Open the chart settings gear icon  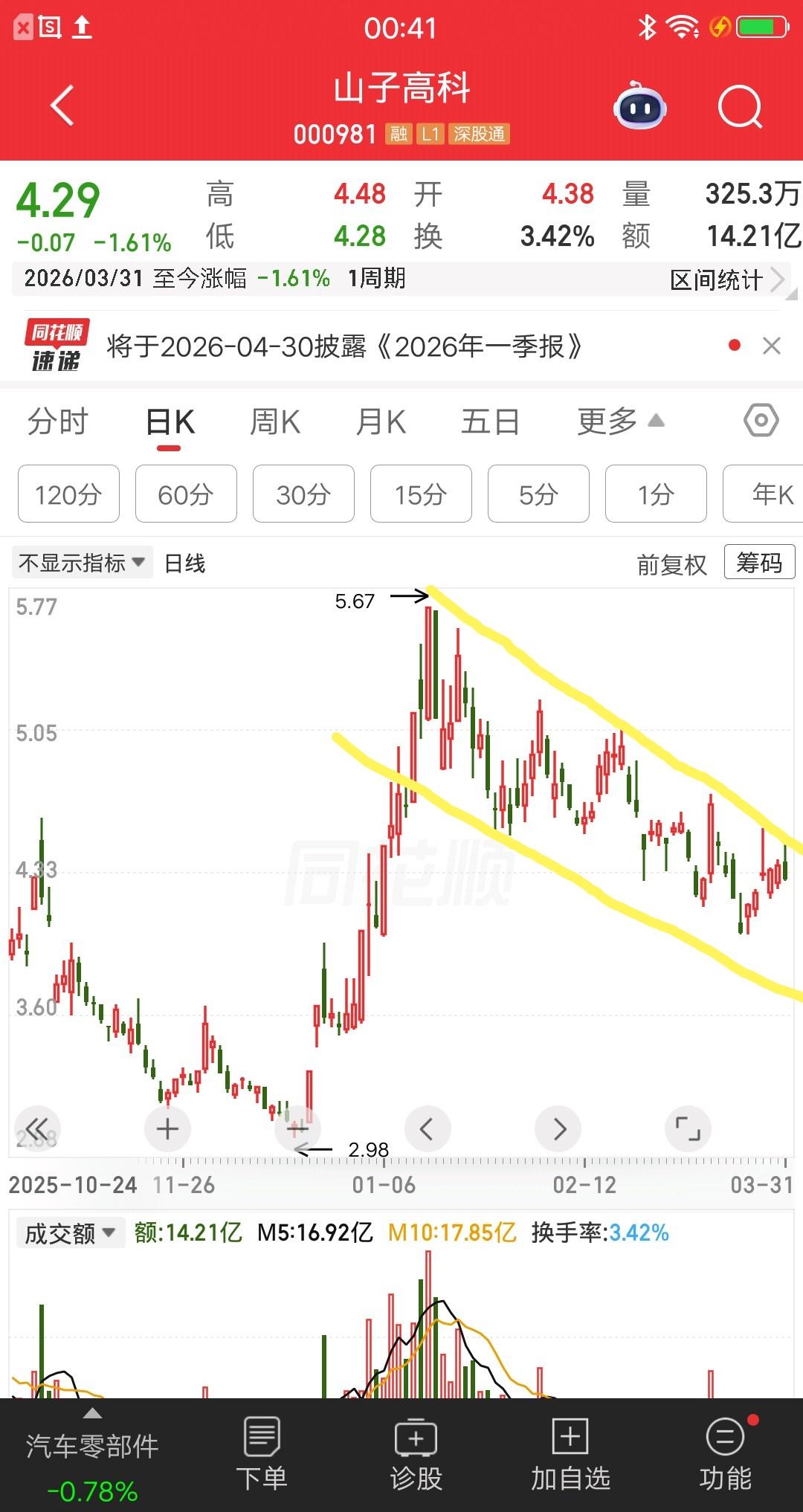pyautogui.click(x=760, y=421)
